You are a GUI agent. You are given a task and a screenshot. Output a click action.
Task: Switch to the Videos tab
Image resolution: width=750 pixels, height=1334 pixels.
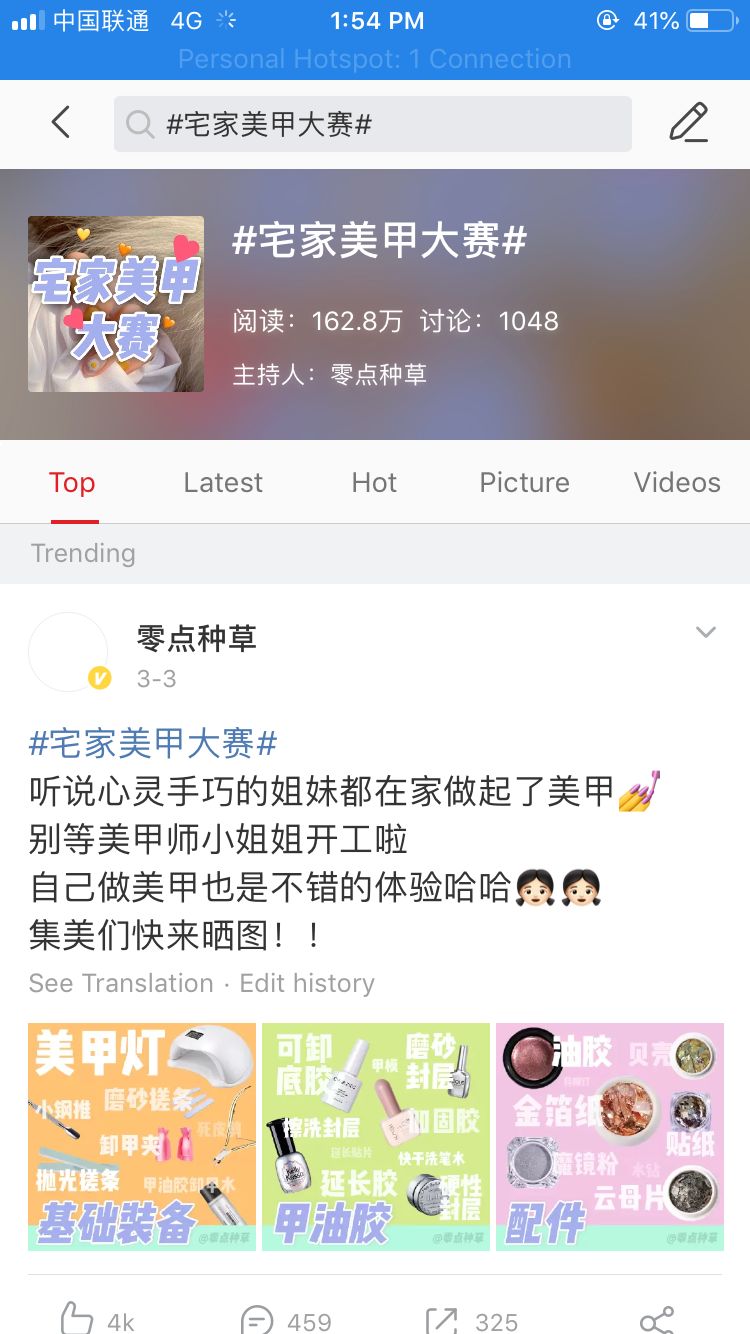point(676,483)
